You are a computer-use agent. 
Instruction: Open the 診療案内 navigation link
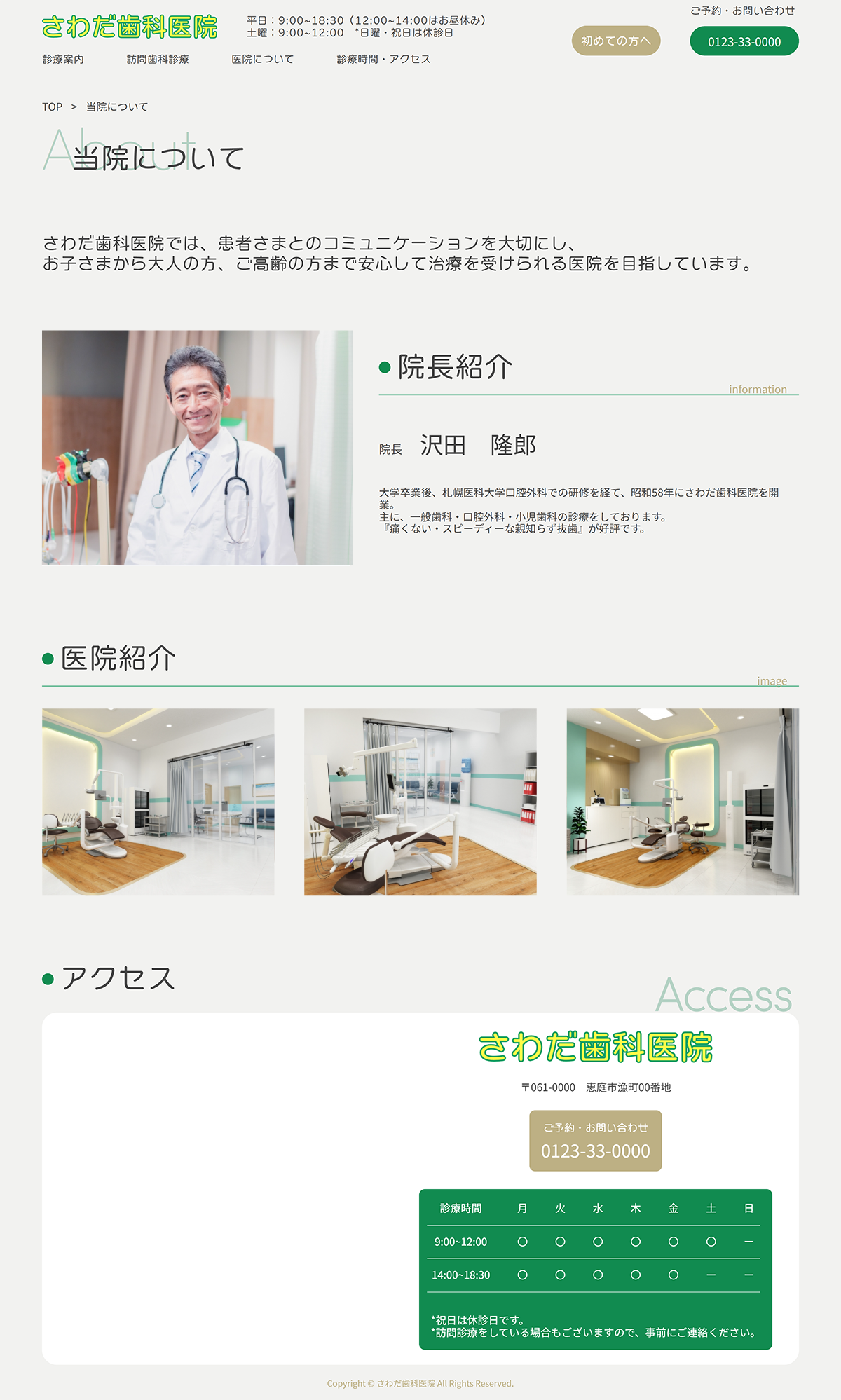(x=63, y=60)
